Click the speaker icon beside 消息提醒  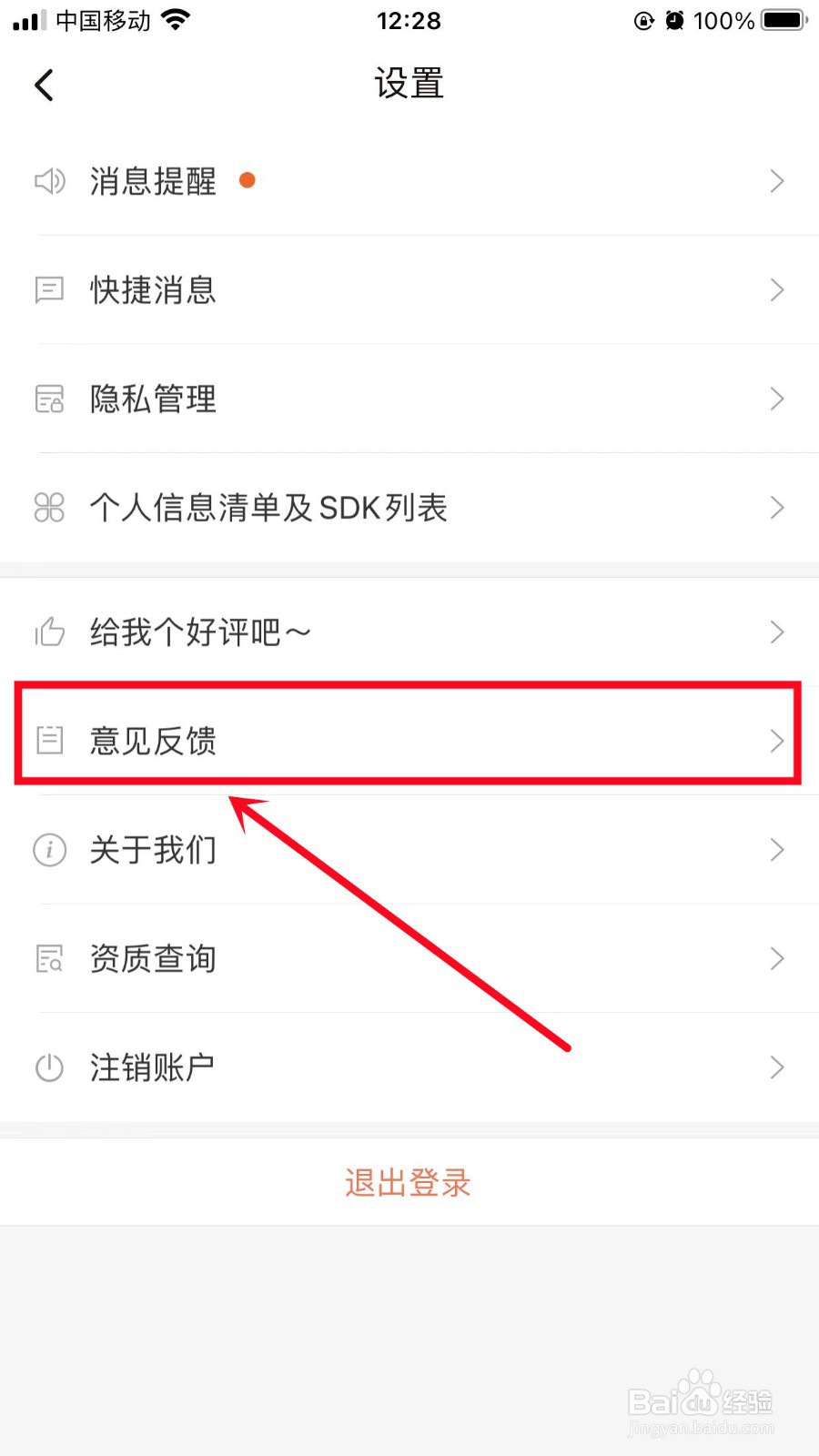click(50, 181)
